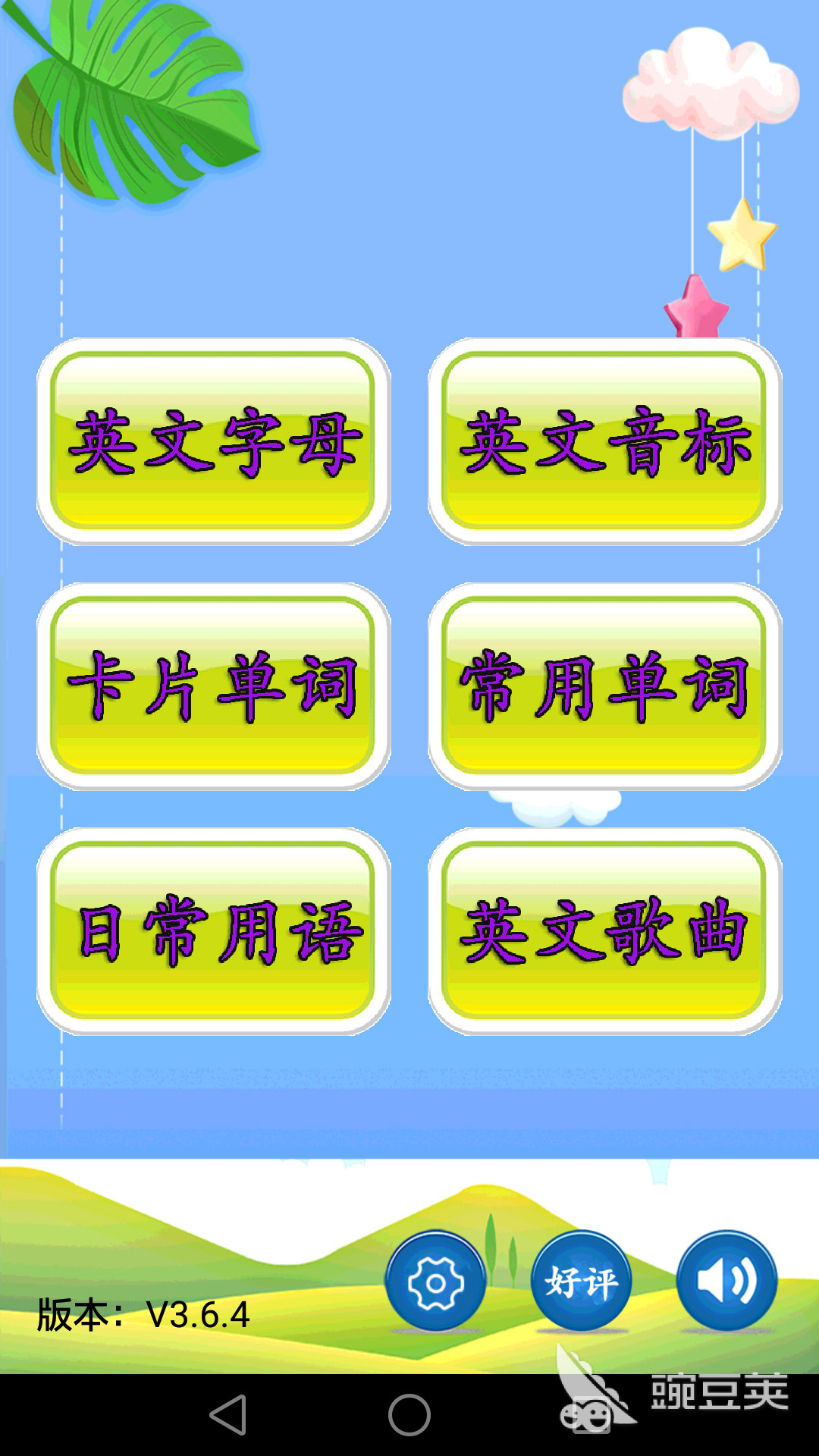Toggle the sound speaker icon
The width and height of the screenshot is (819, 1456).
pos(726,1282)
